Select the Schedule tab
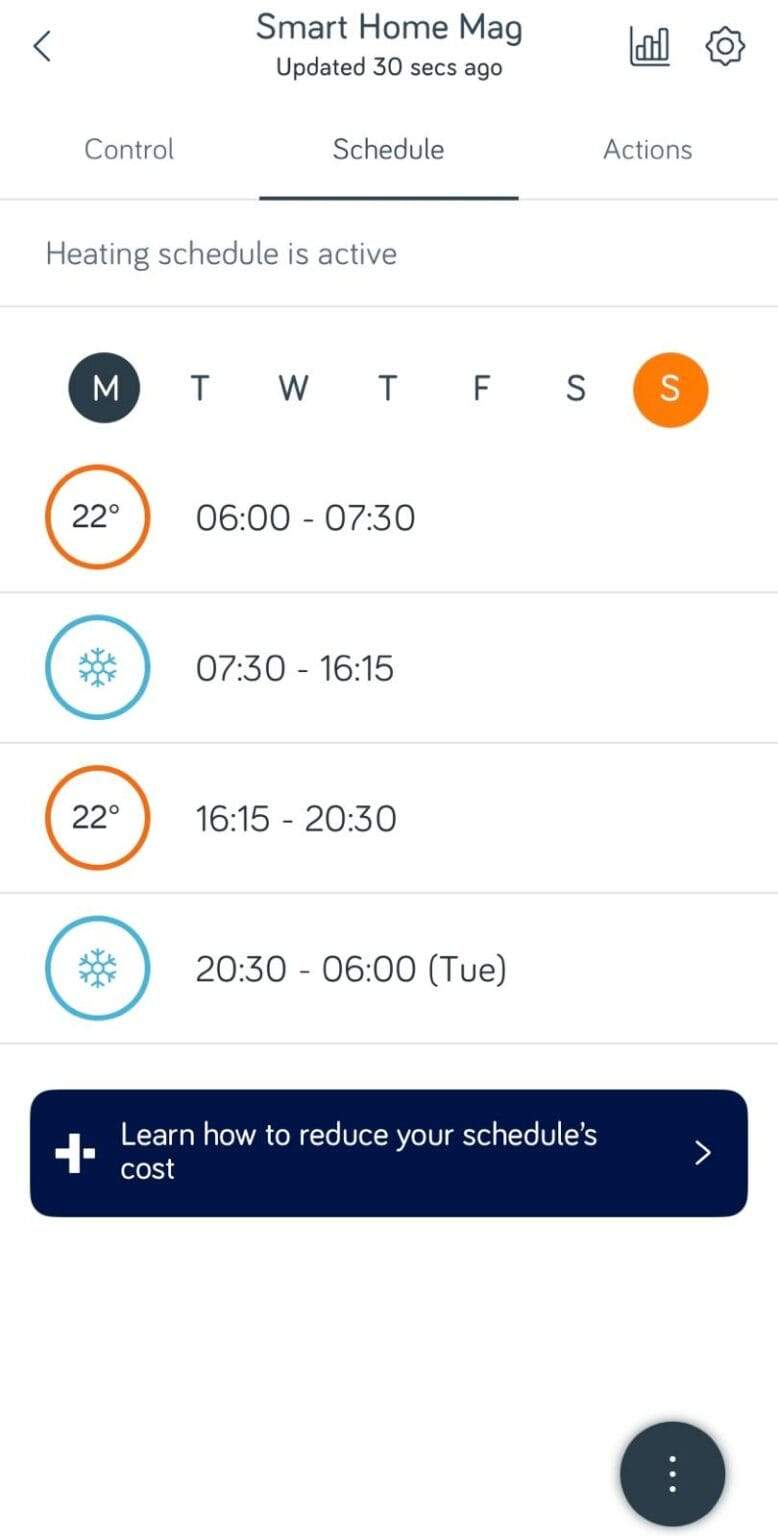The width and height of the screenshot is (778, 1536). click(388, 150)
